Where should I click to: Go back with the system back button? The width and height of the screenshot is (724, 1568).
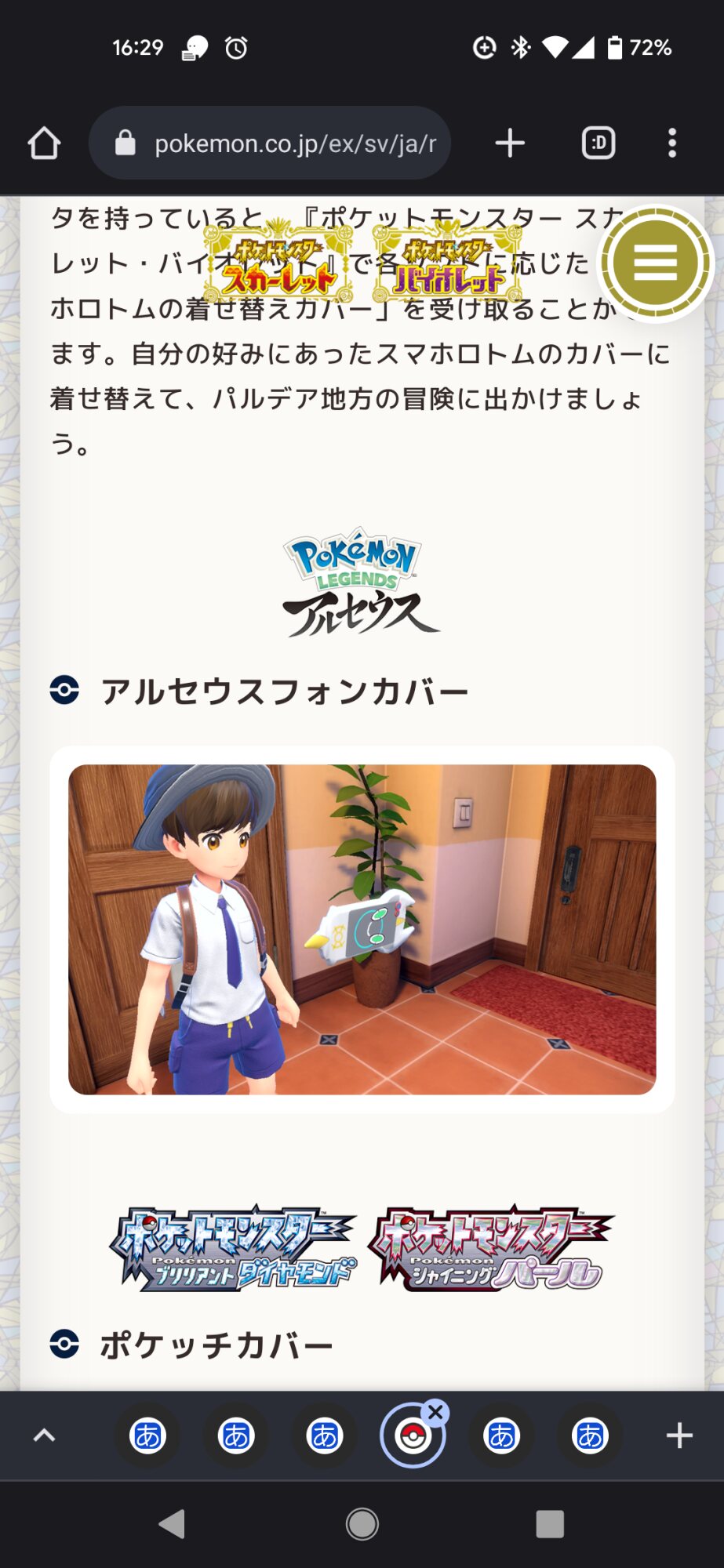pyautogui.click(x=173, y=1524)
